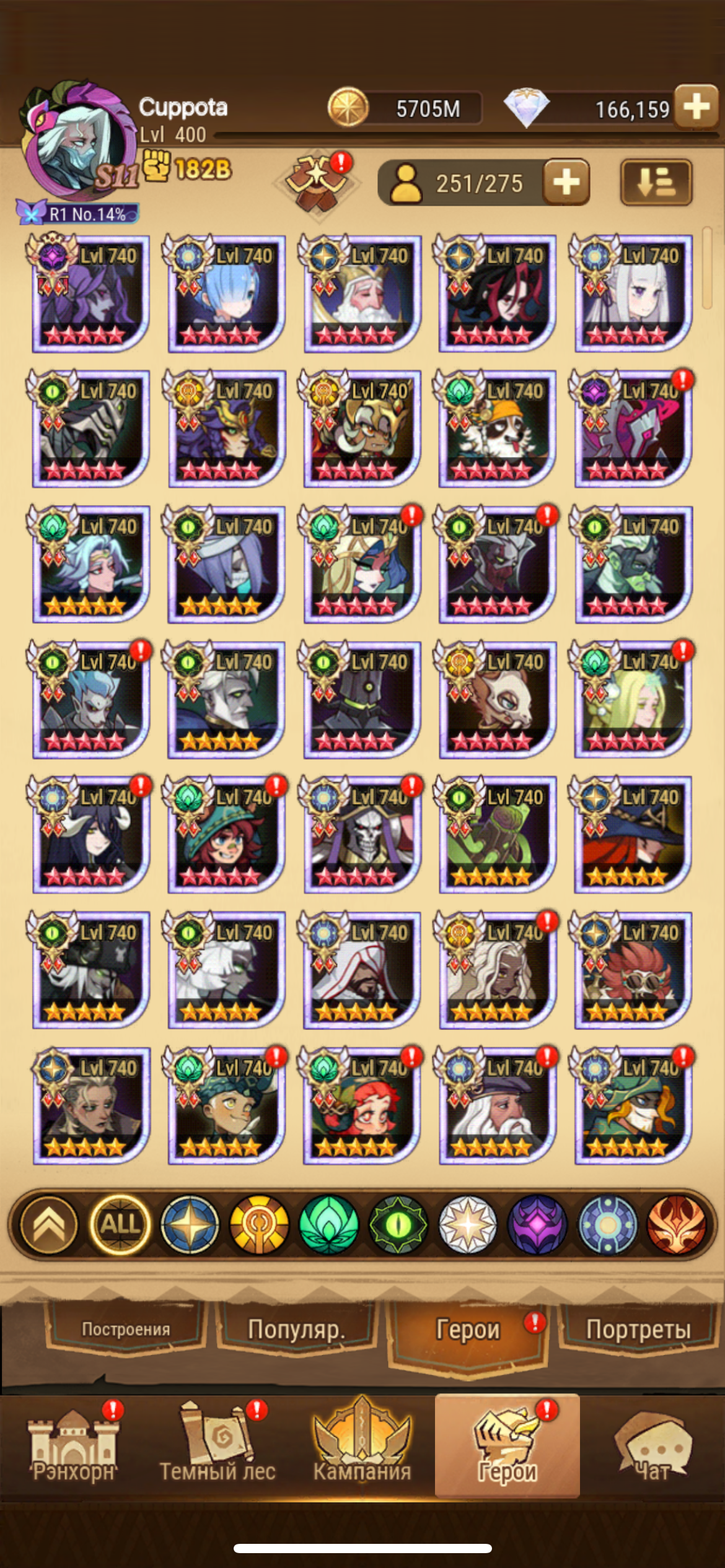The image size is (725, 1568).
Task: Open the Кампания section
Action: pyautogui.click(x=362, y=1447)
